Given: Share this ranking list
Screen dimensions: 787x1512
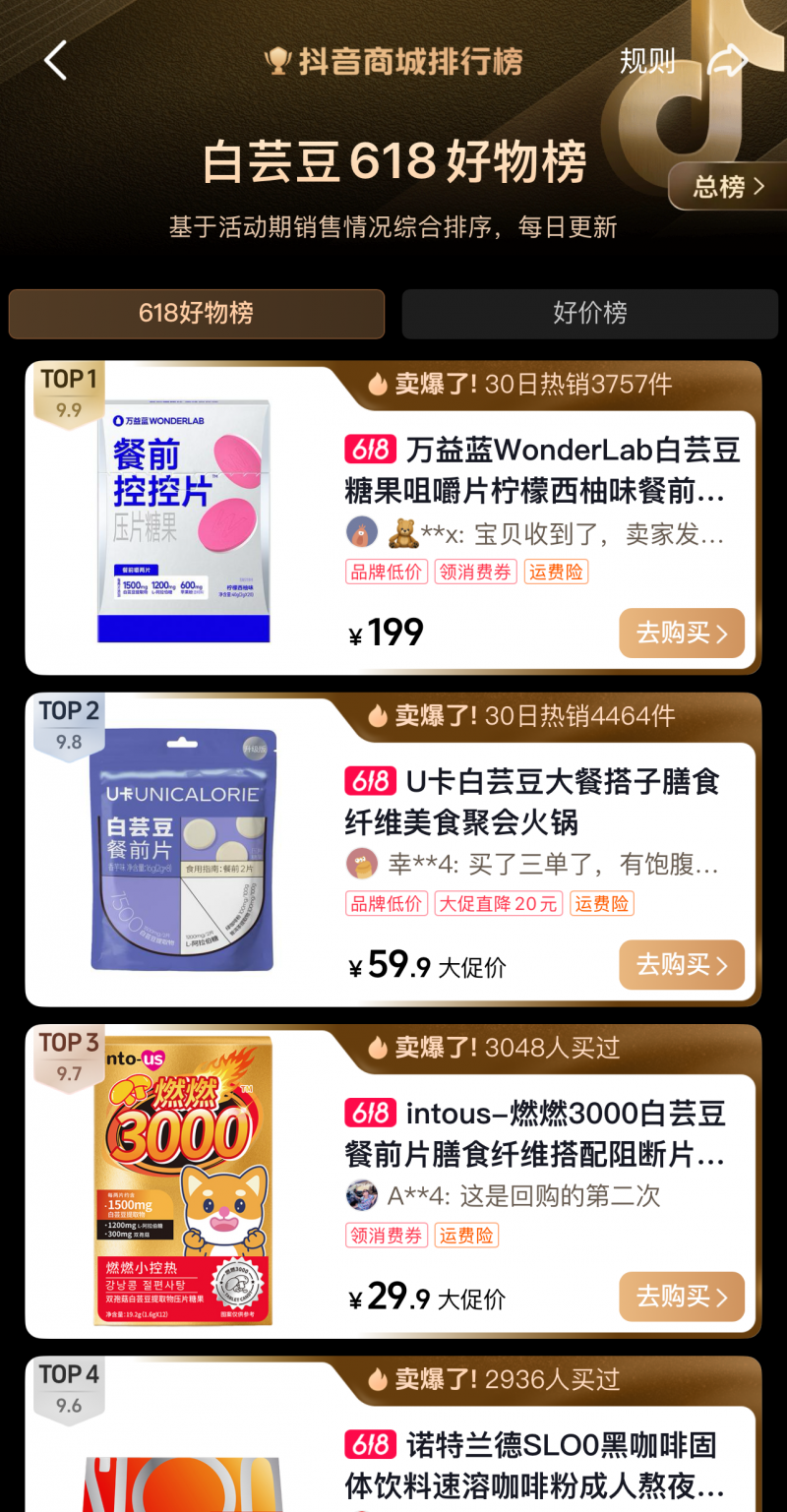Looking at the screenshot, I should (728, 61).
